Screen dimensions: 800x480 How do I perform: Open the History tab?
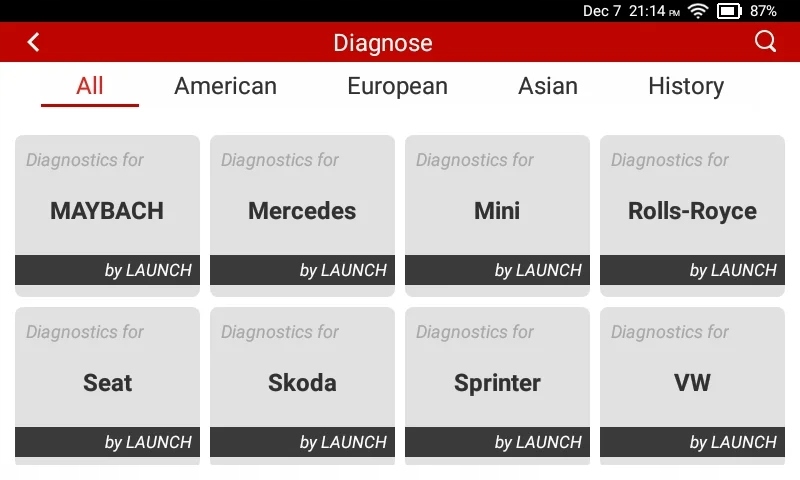tap(685, 86)
